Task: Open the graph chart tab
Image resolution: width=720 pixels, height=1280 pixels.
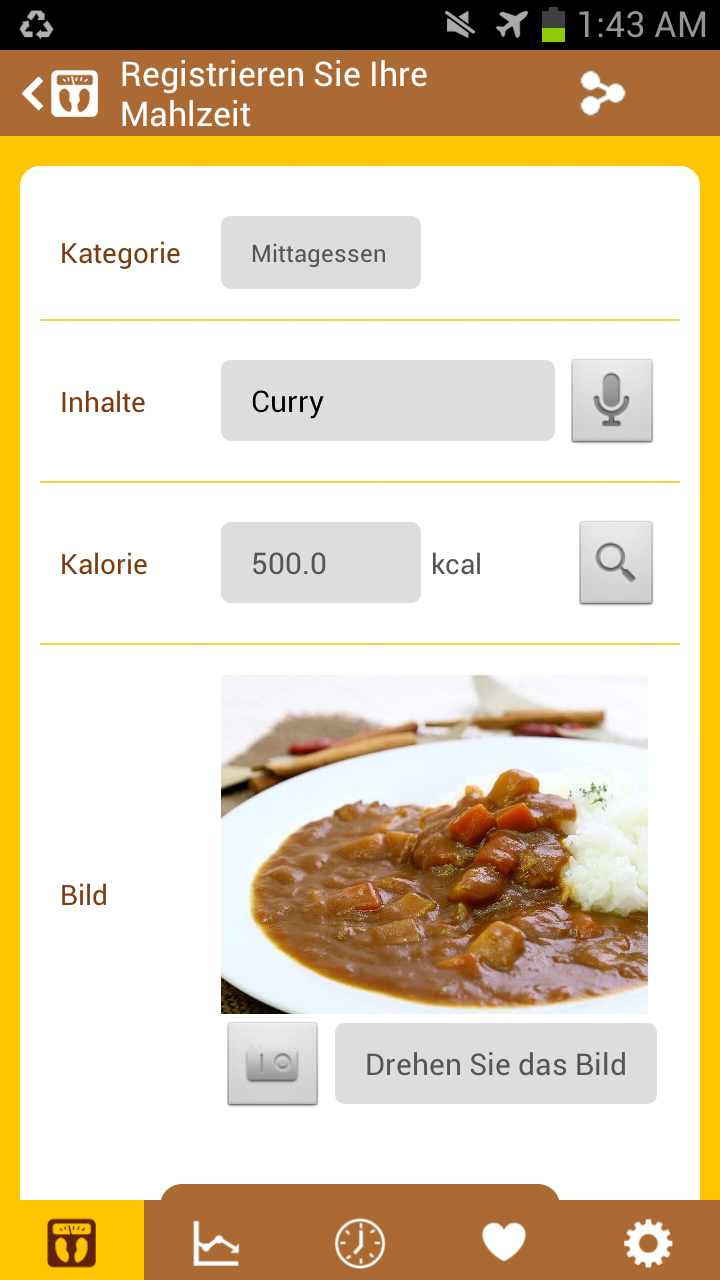Action: (x=216, y=1243)
